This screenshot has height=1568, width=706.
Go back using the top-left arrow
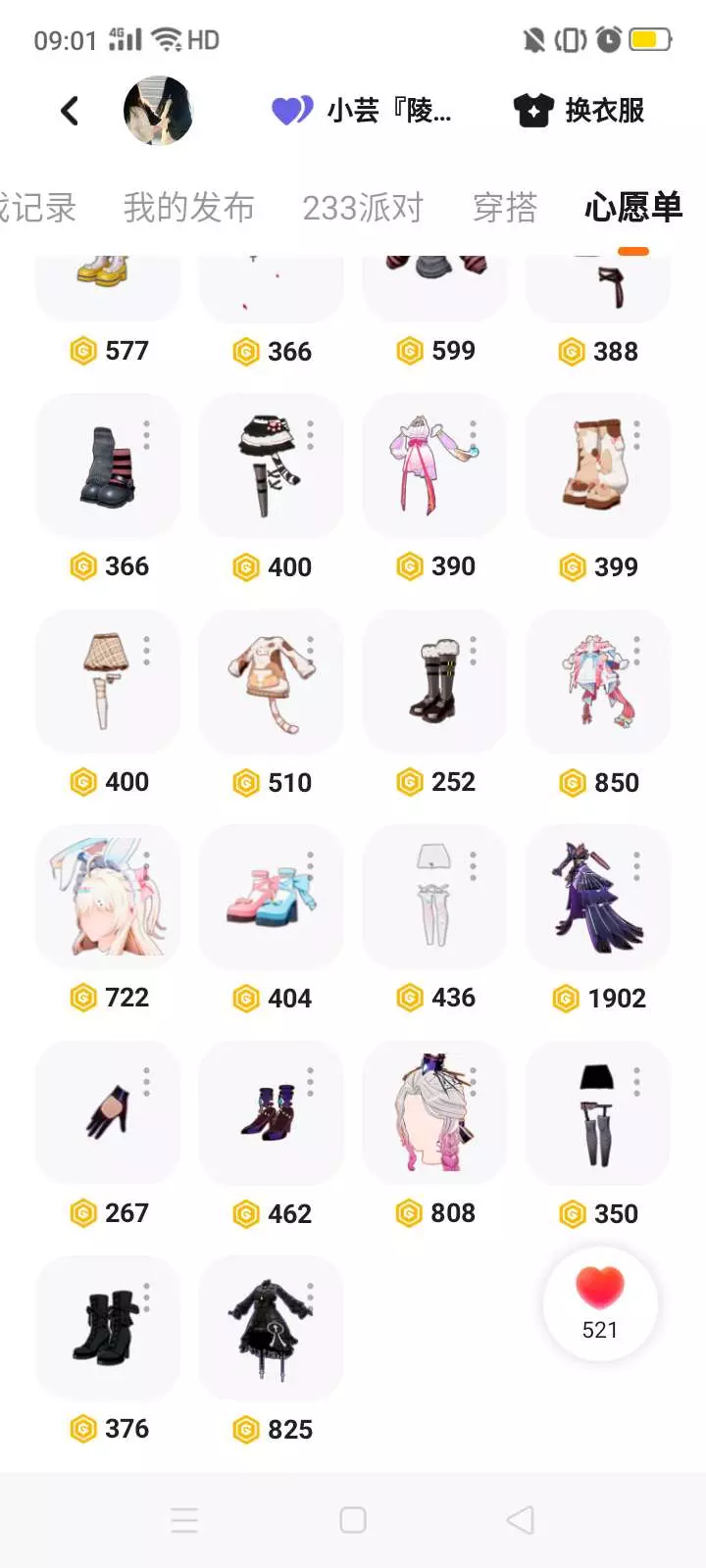coord(70,111)
